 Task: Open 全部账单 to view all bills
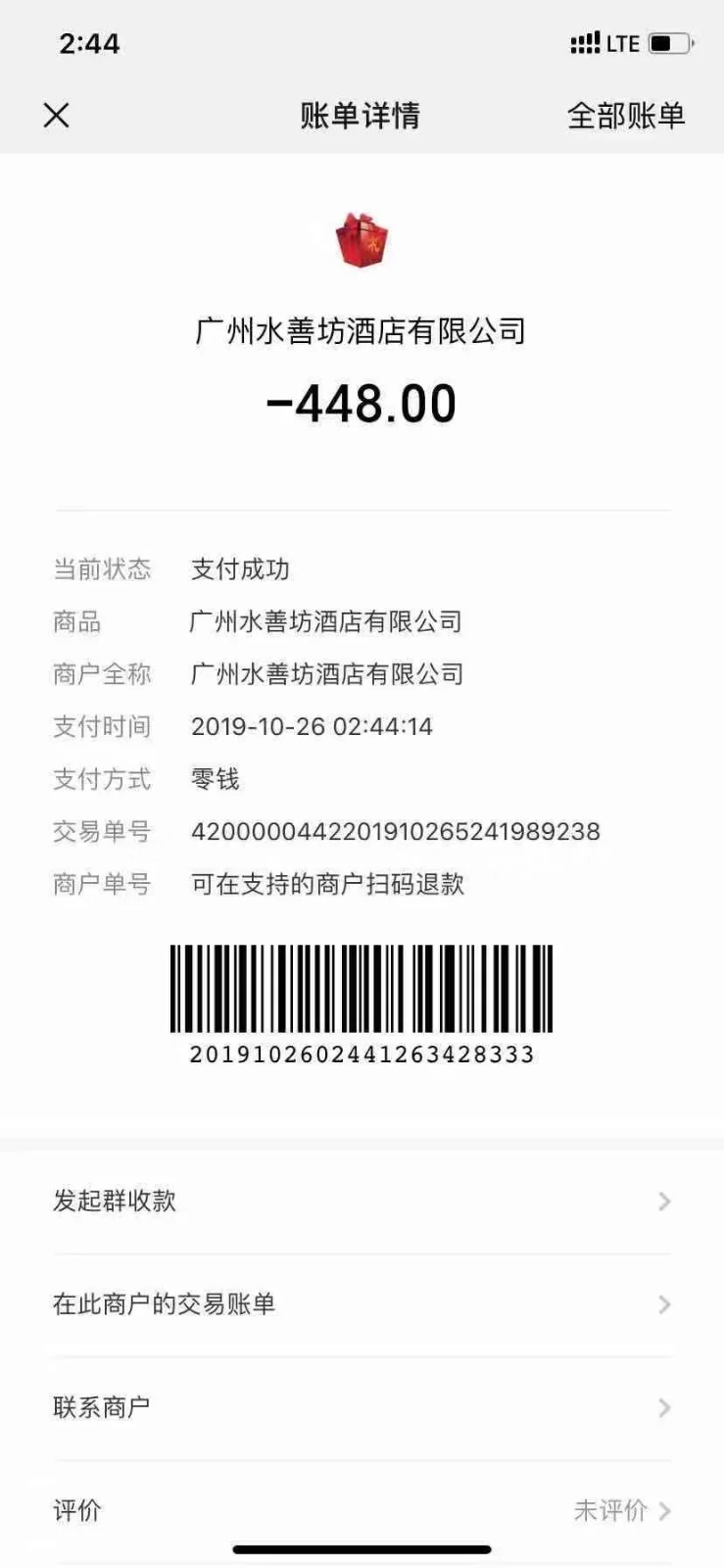pyautogui.click(x=625, y=116)
